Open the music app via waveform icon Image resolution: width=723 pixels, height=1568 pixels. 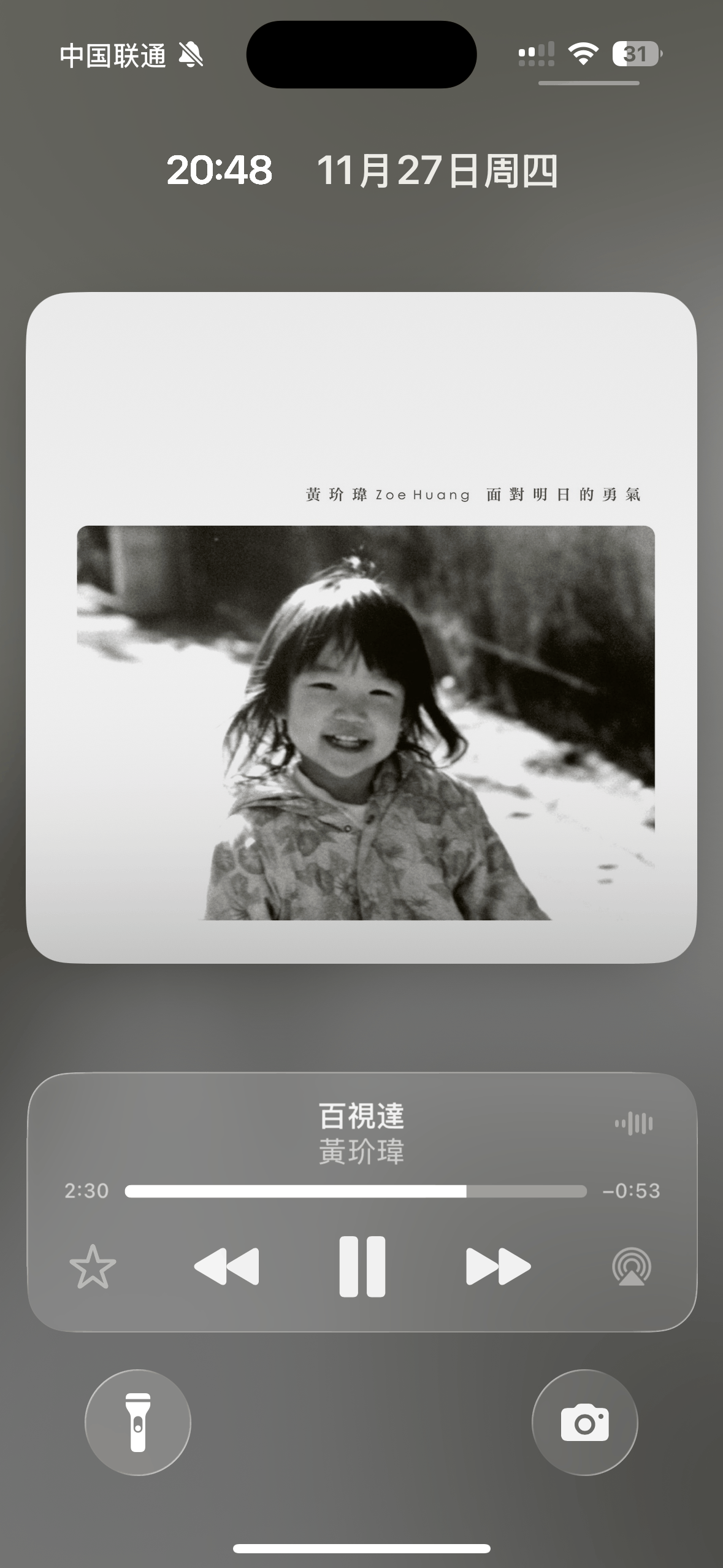(634, 1124)
